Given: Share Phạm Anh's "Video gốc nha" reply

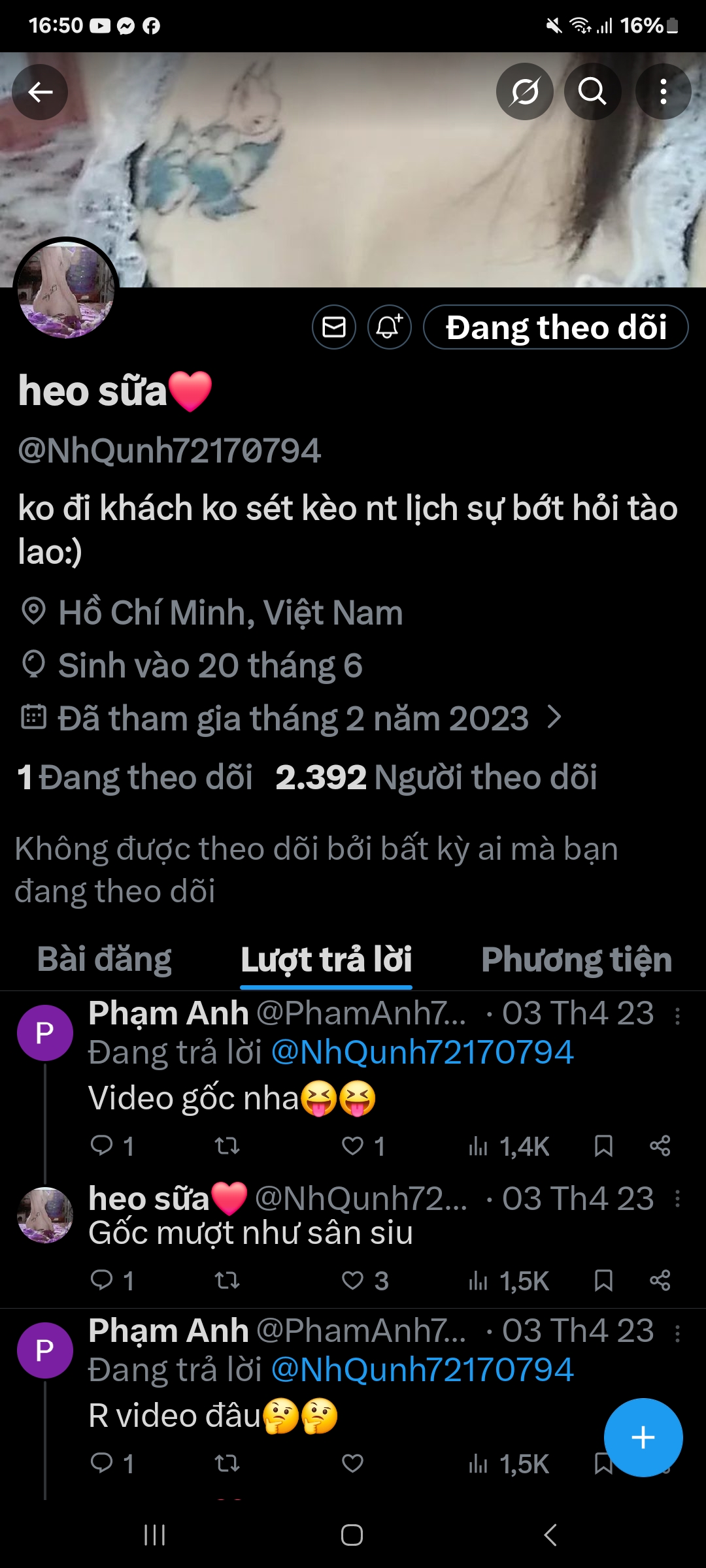Looking at the screenshot, I should tap(660, 1146).
